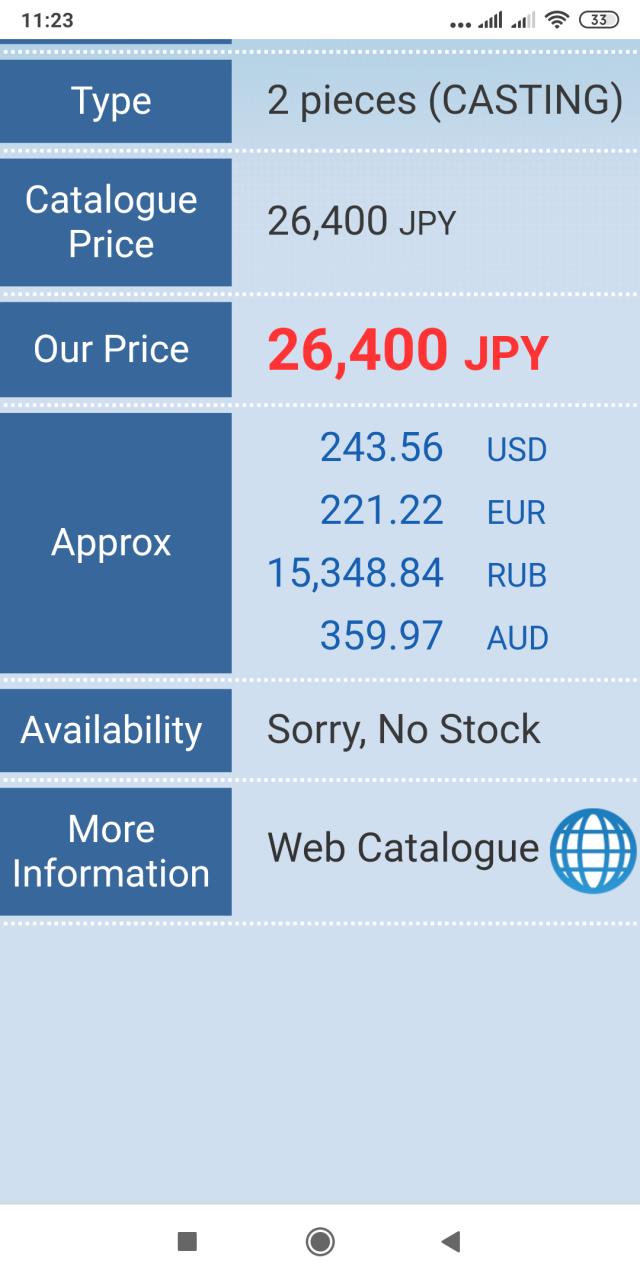Go to the home screen
The image size is (640, 1280).
coord(320,1242)
